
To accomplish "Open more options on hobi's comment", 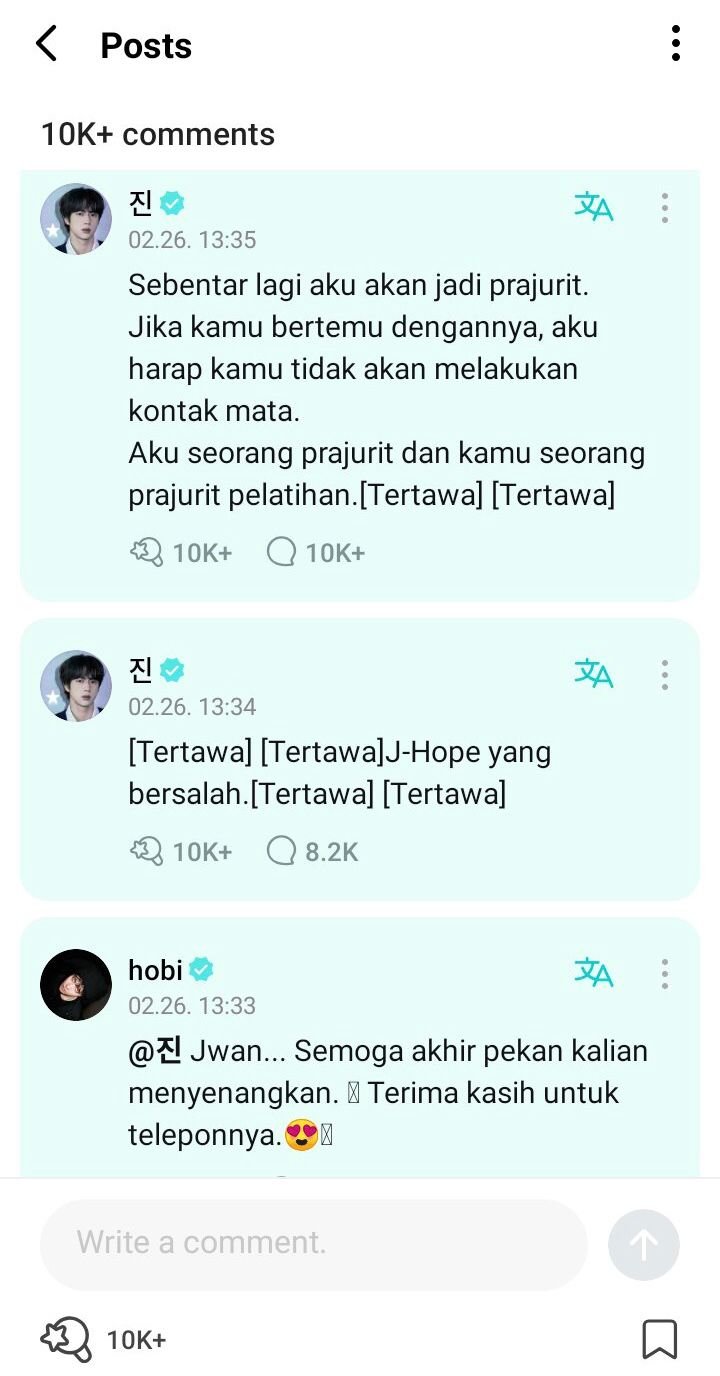I will click(x=664, y=974).
